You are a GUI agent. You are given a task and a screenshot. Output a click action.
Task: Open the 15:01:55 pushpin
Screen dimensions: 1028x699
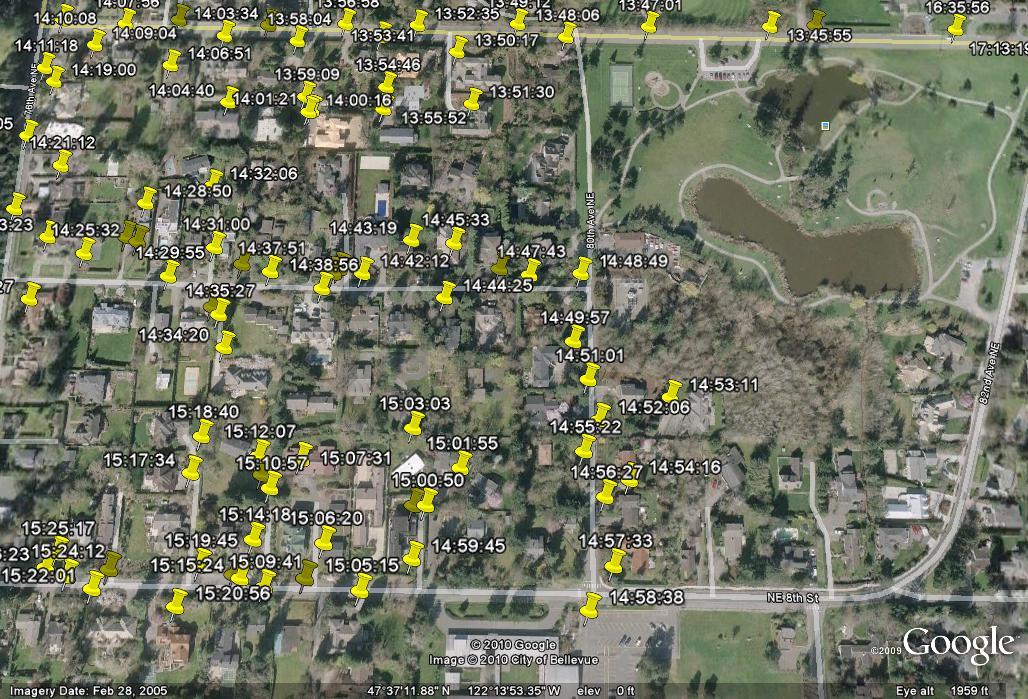tap(461, 463)
